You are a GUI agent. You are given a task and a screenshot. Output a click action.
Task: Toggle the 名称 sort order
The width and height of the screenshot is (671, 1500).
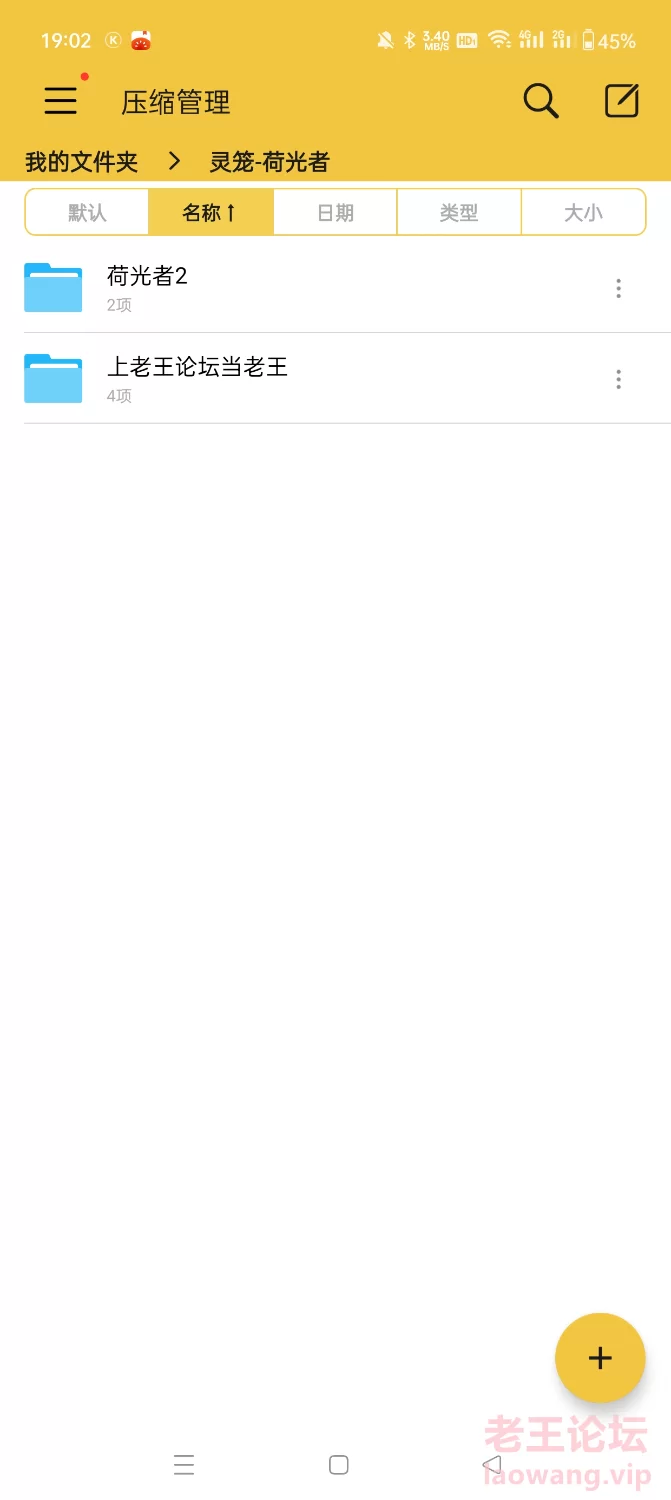(x=211, y=213)
